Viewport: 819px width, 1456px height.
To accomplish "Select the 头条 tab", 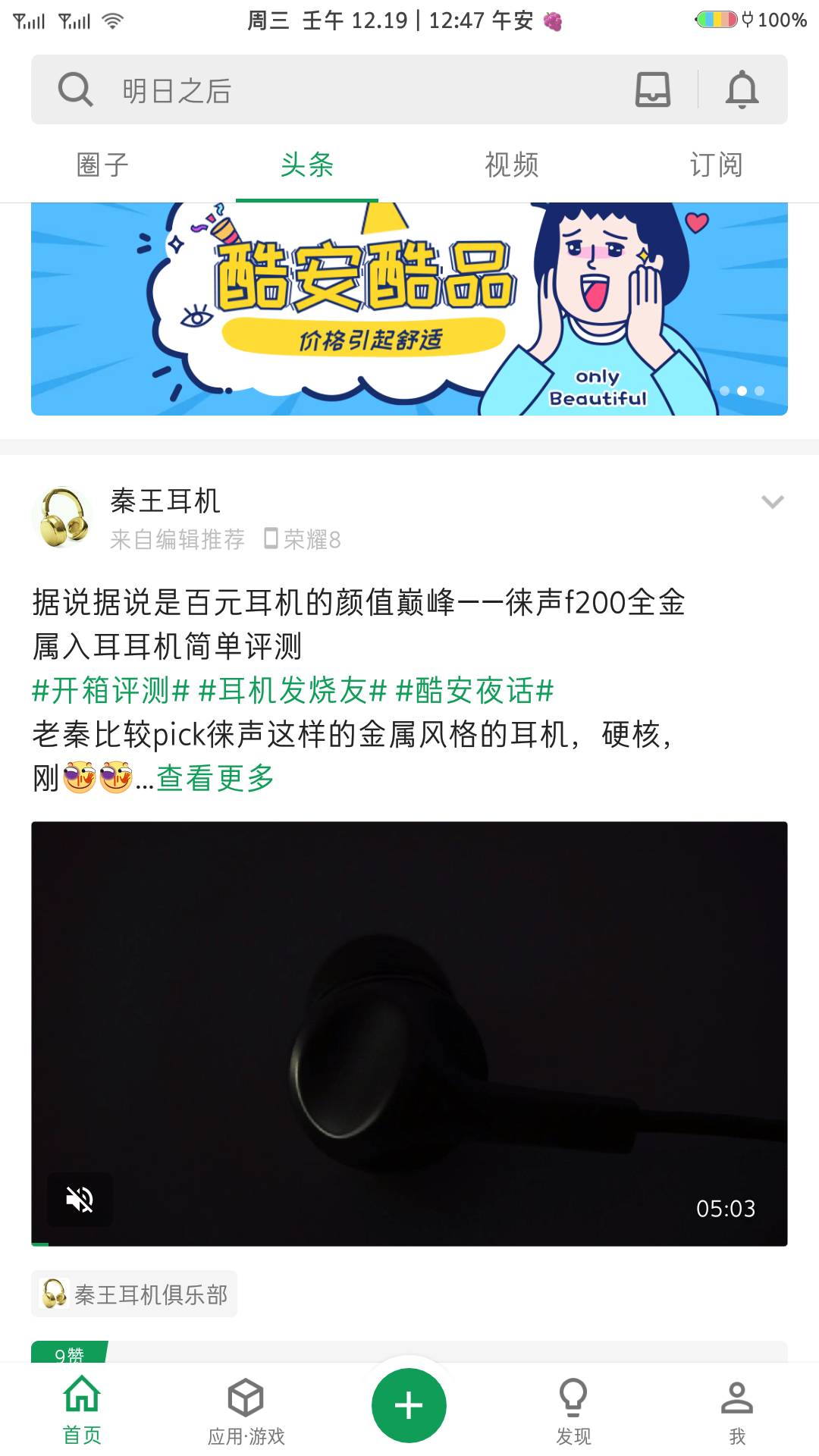I will (307, 165).
